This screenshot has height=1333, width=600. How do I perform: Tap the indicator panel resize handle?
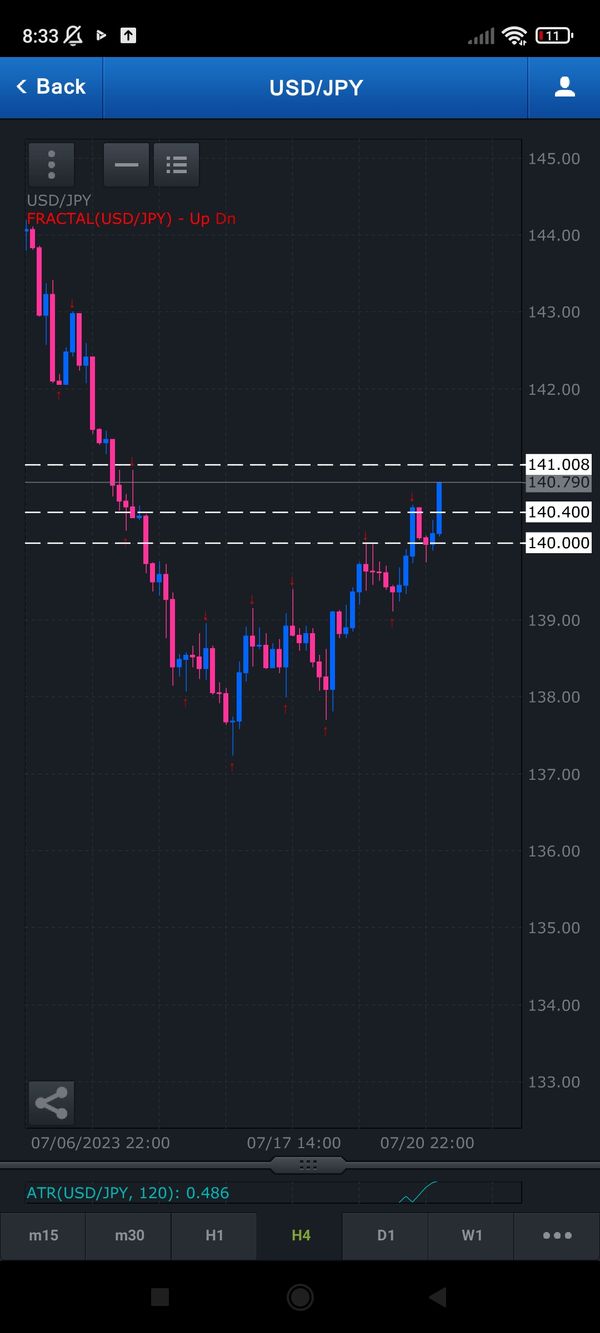pos(308,1165)
